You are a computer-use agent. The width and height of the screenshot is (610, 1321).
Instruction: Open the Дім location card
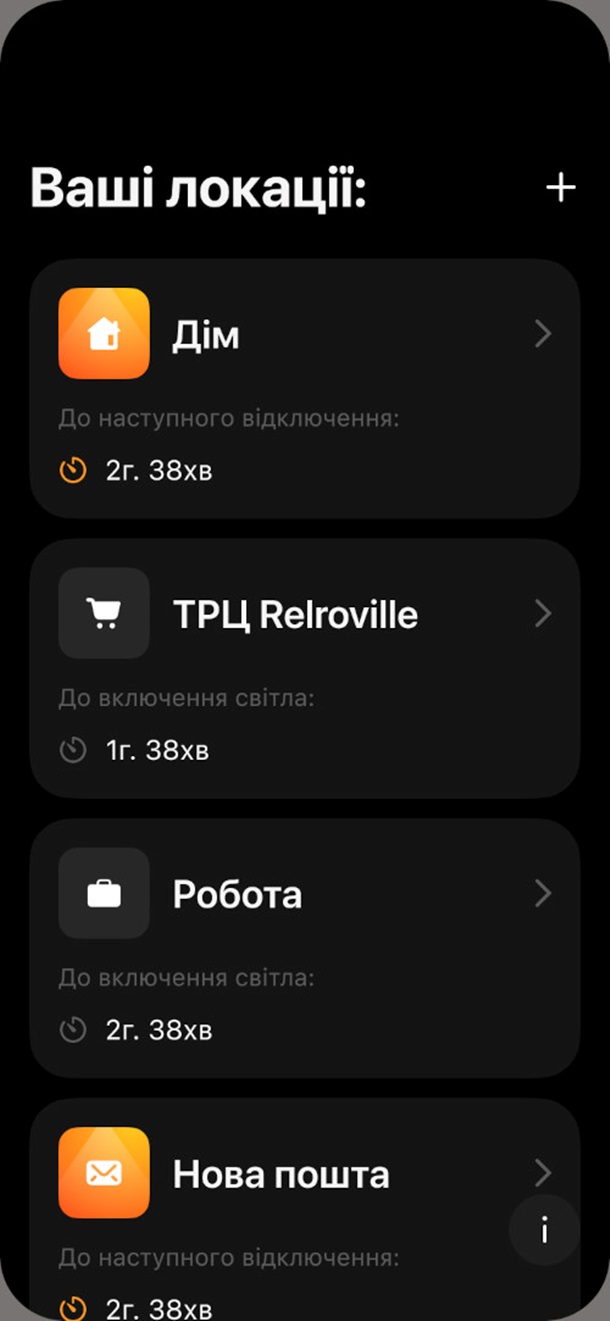click(x=305, y=388)
